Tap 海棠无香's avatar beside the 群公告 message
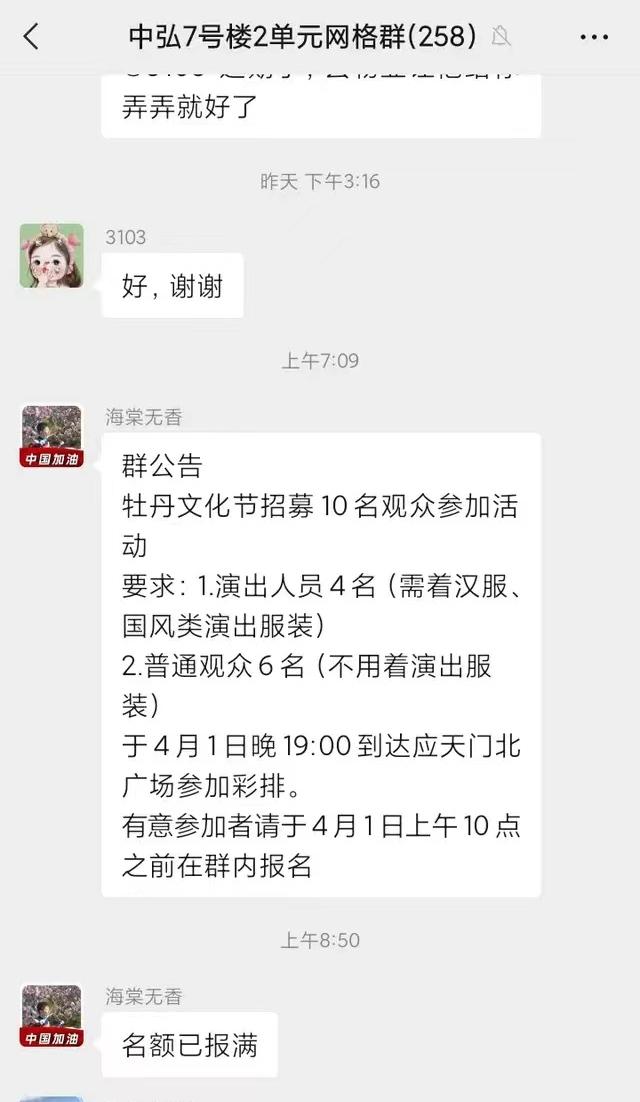 coord(51,437)
